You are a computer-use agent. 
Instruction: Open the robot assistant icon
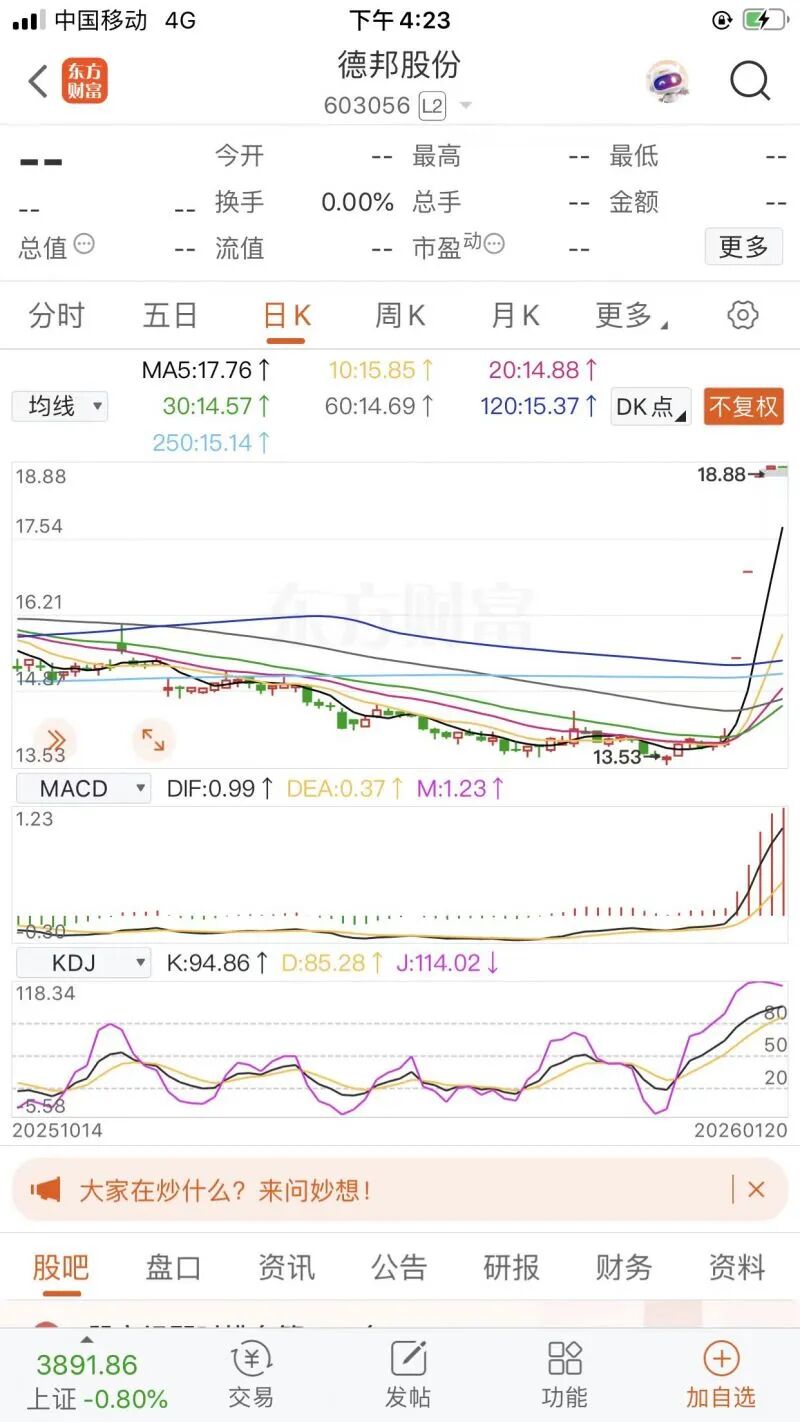click(667, 82)
